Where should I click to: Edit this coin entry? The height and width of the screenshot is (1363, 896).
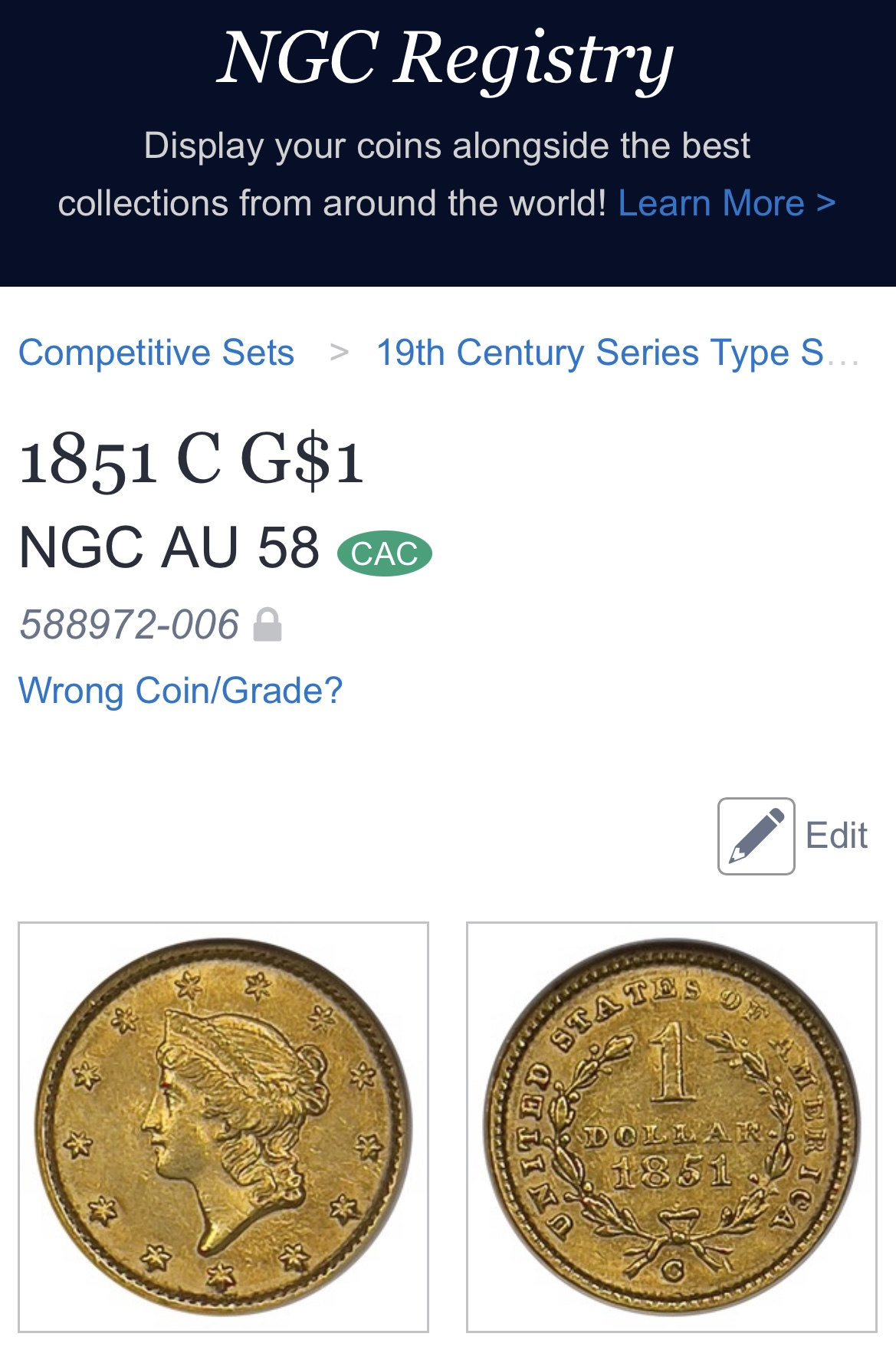[x=793, y=836]
